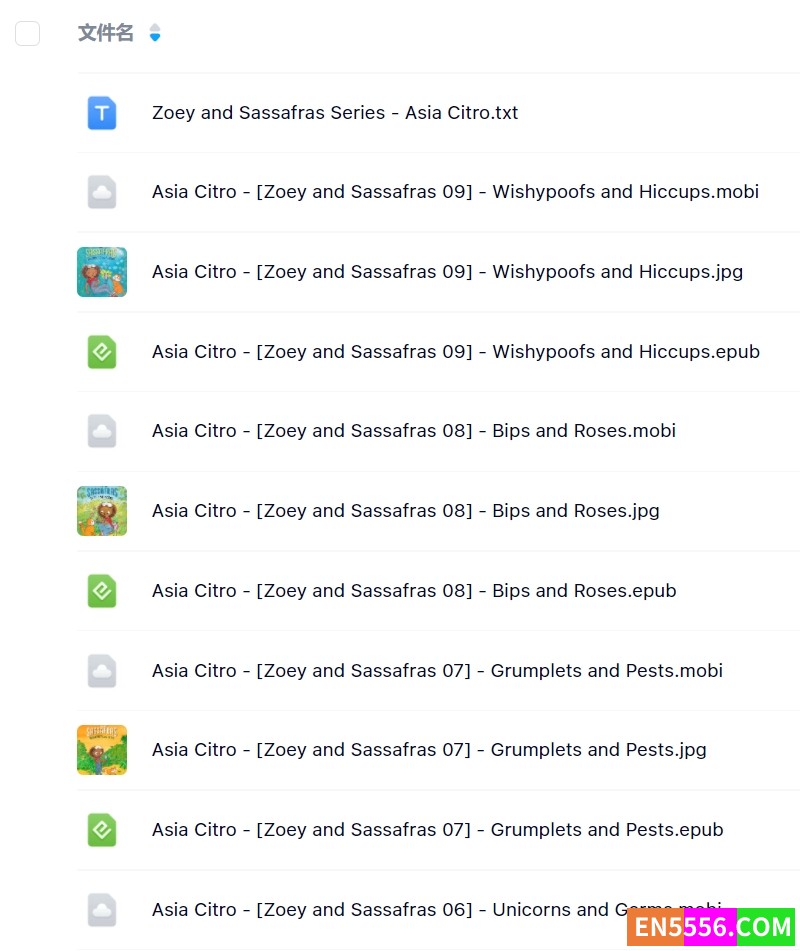
Task: Open Grumplets and Pests.mobi file
Action: pos(437,671)
